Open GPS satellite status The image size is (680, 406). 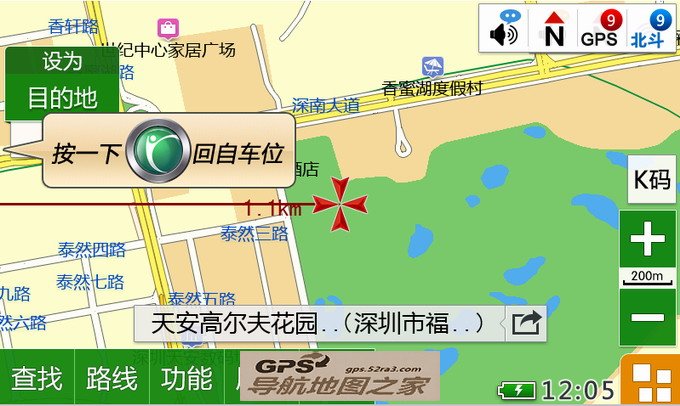[x=601, y=30]
